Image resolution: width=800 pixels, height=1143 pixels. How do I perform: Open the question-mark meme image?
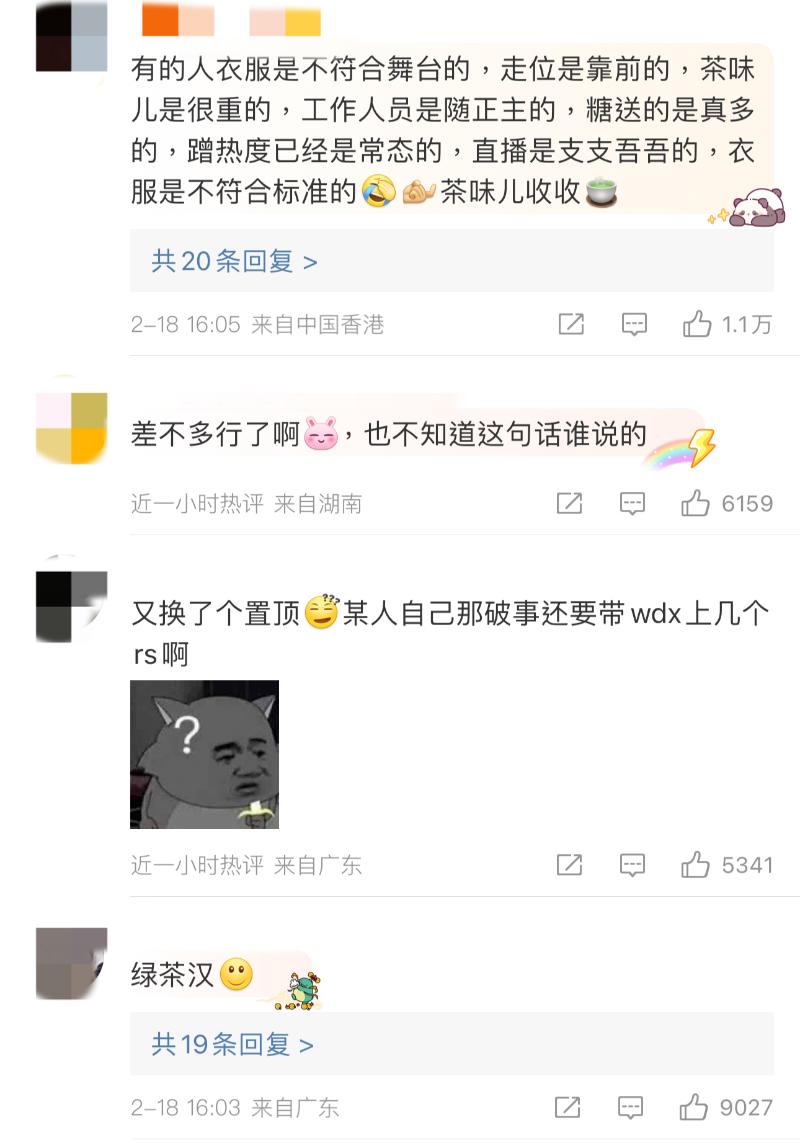click(x=204, y=754)
